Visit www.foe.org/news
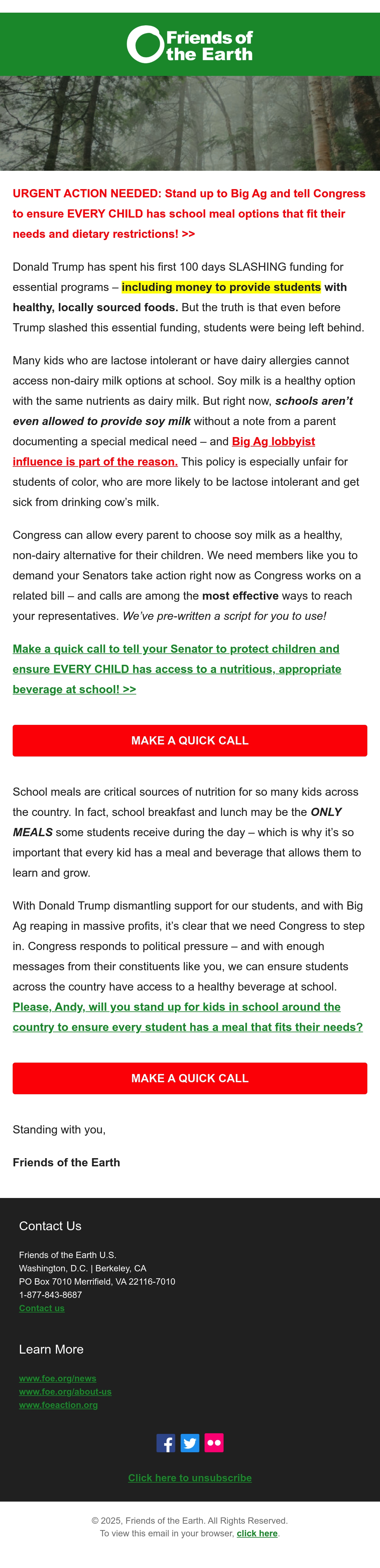380x1568 pixels. [57, 1378]
